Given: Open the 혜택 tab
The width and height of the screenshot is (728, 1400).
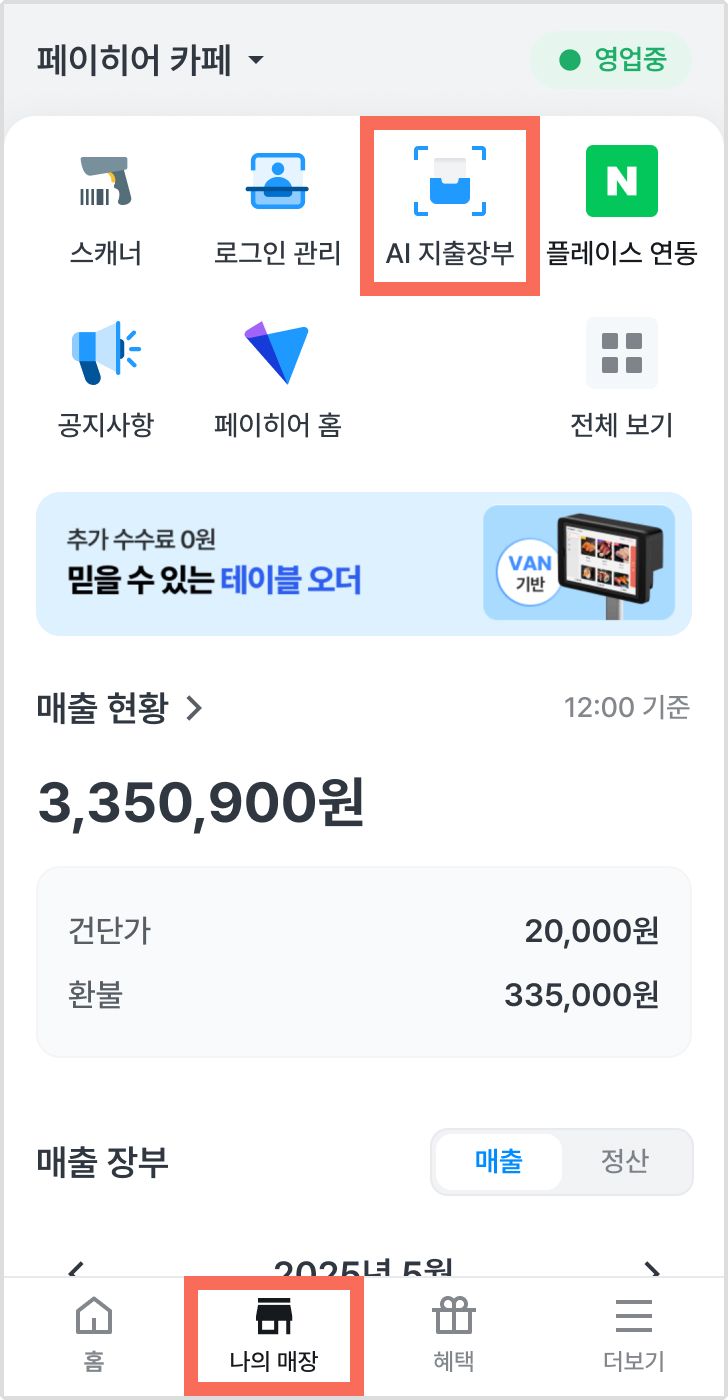Looking at the screenshot, I should click(x=453, y=1335).
